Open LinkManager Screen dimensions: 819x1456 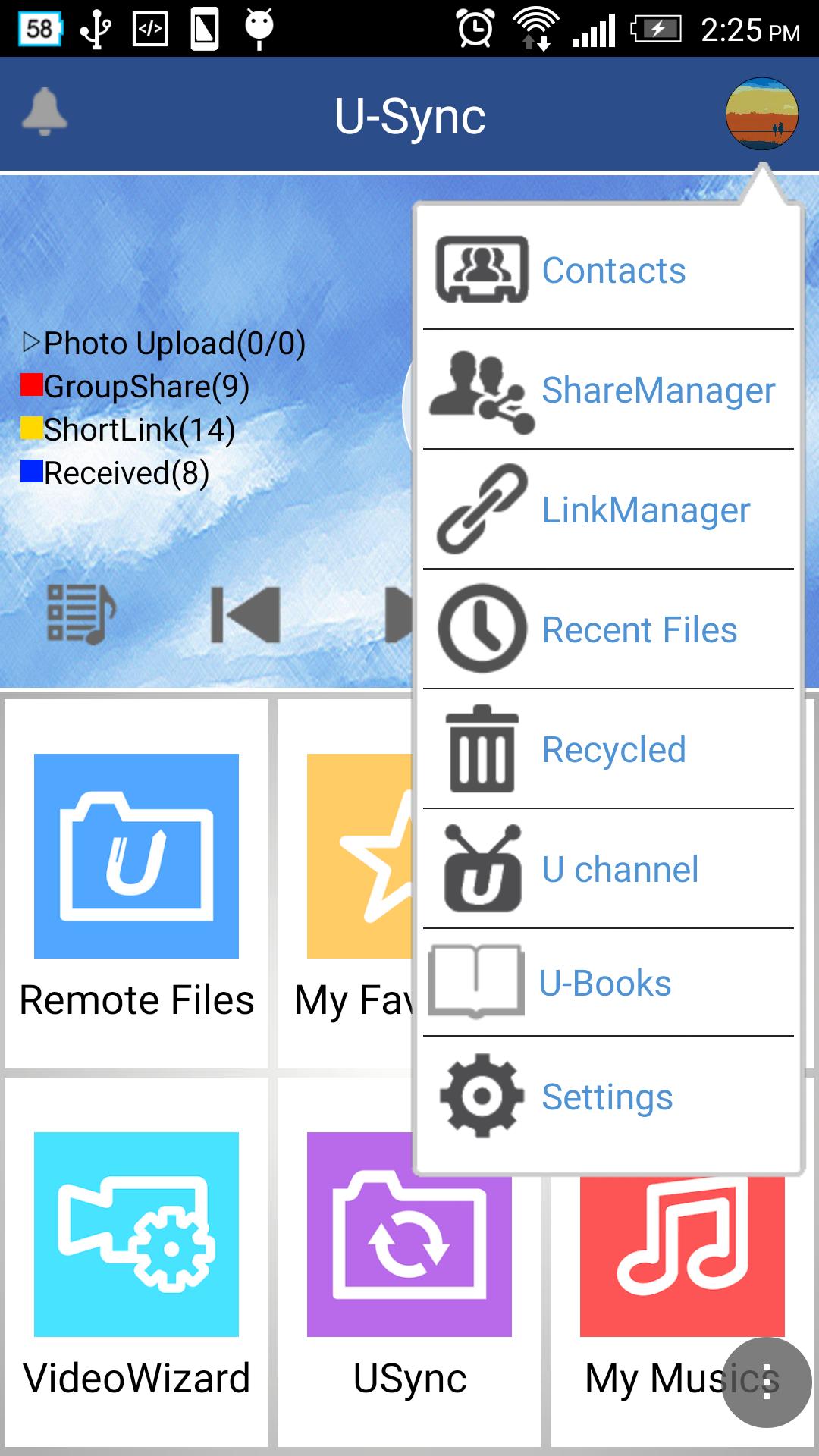click(x=608, y=510)
